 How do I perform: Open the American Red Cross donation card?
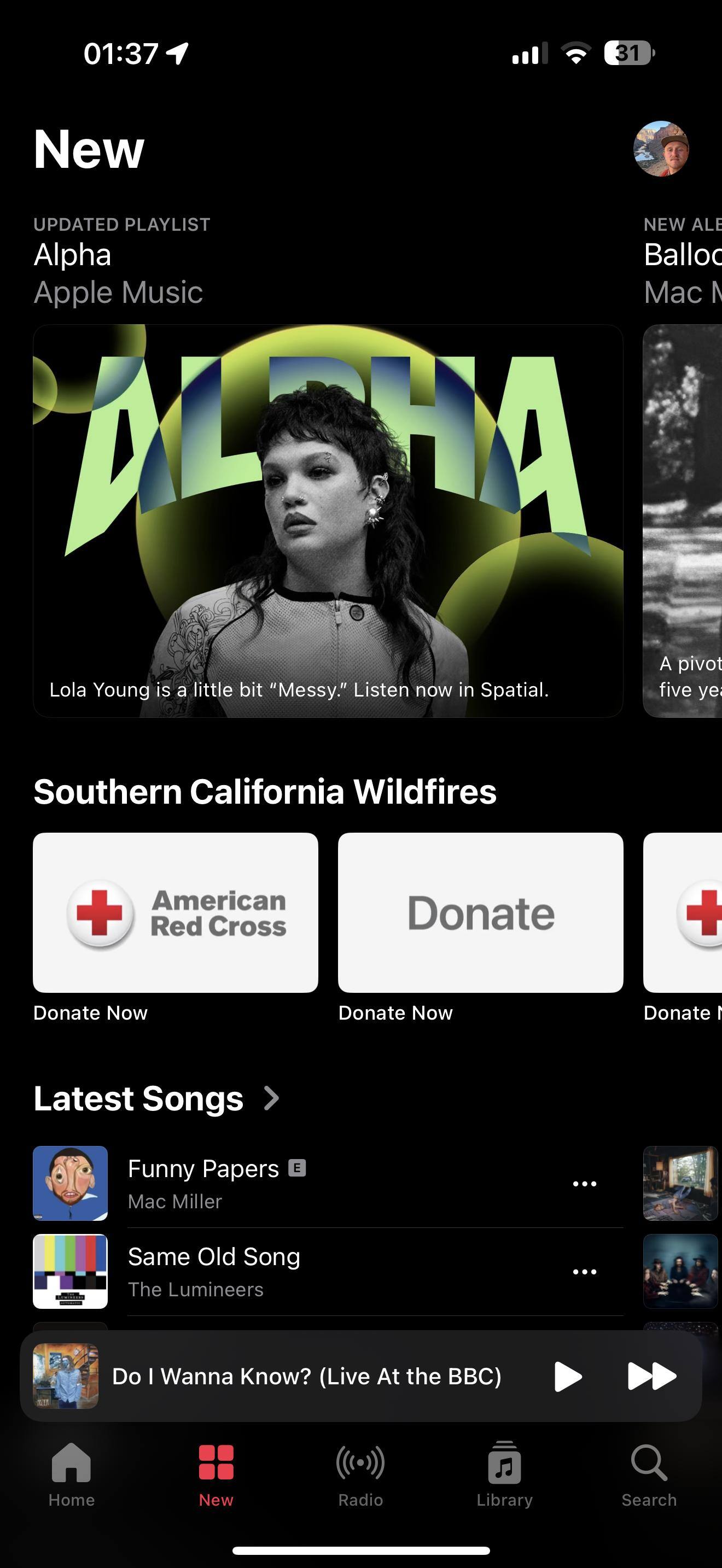176,912
